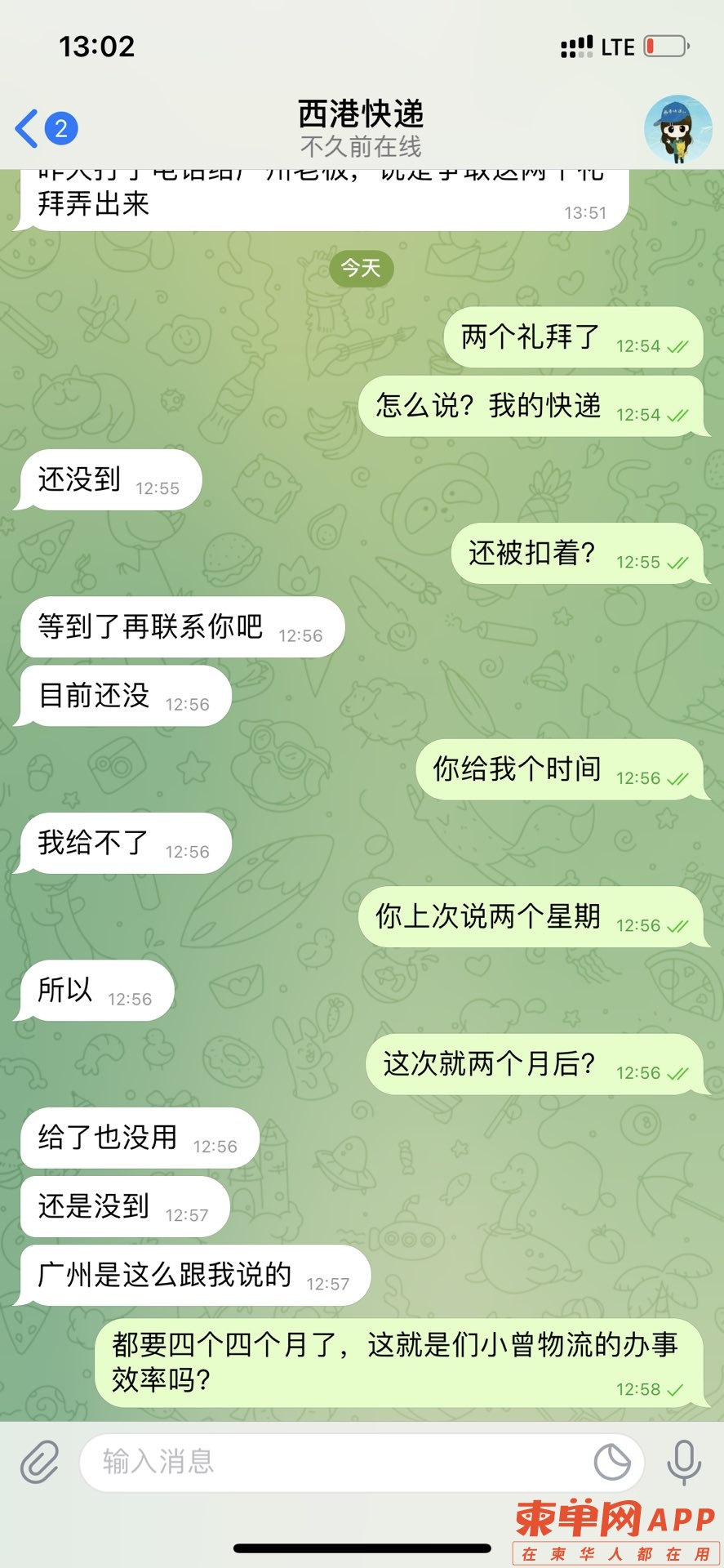
Task: Tap the attachment paperclip icon
Action: click(39, 1461)
